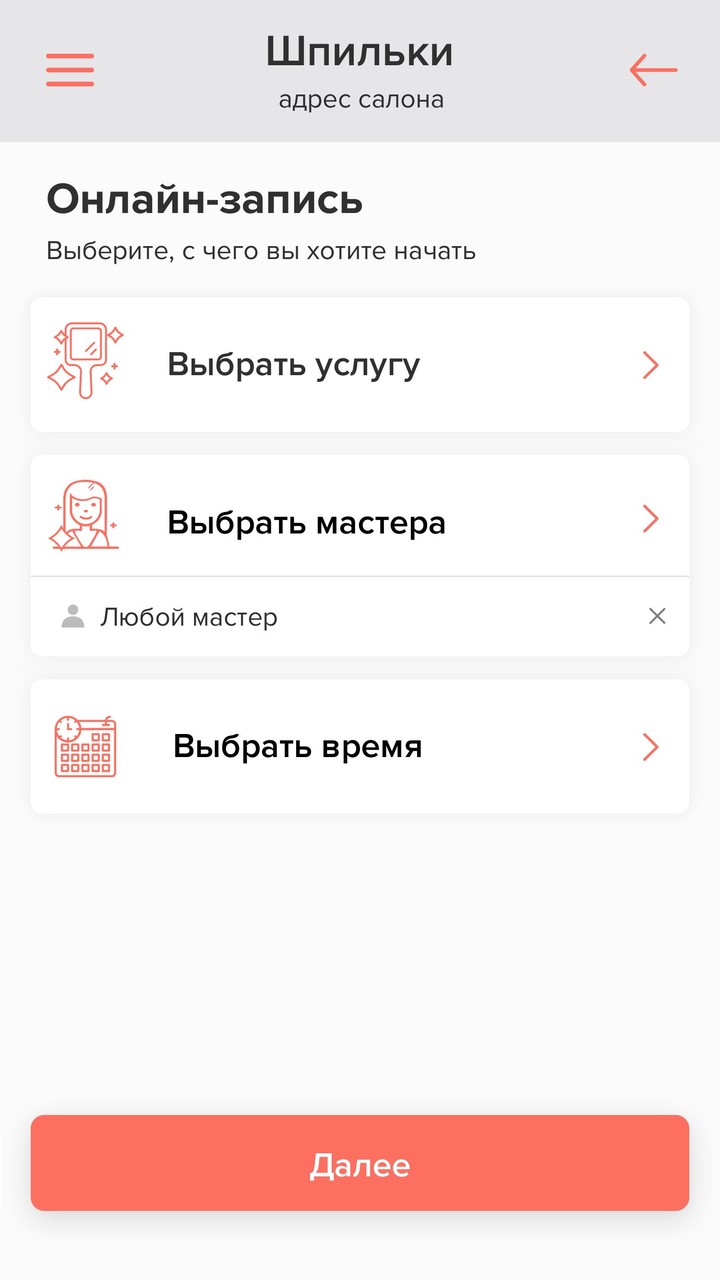Click the Выбрать мастера card

coord(360,518)
